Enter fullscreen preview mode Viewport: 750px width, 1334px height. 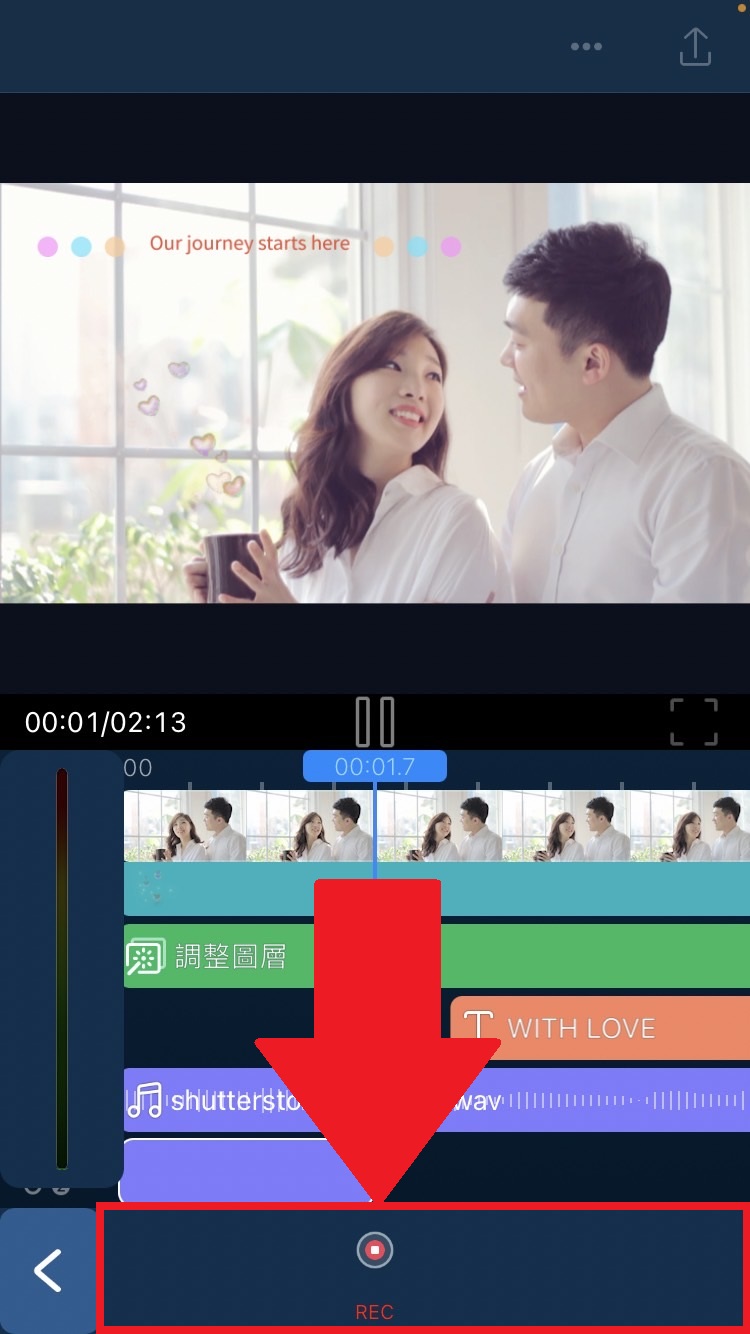694,721
